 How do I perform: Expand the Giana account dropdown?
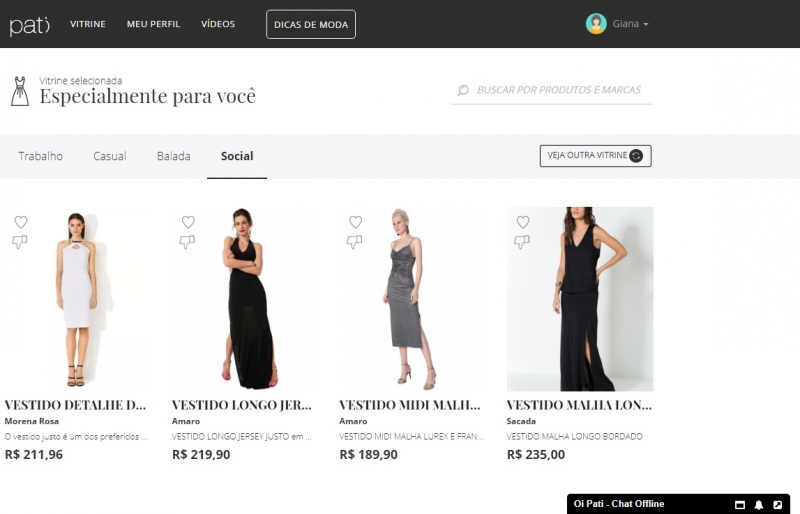618,24
